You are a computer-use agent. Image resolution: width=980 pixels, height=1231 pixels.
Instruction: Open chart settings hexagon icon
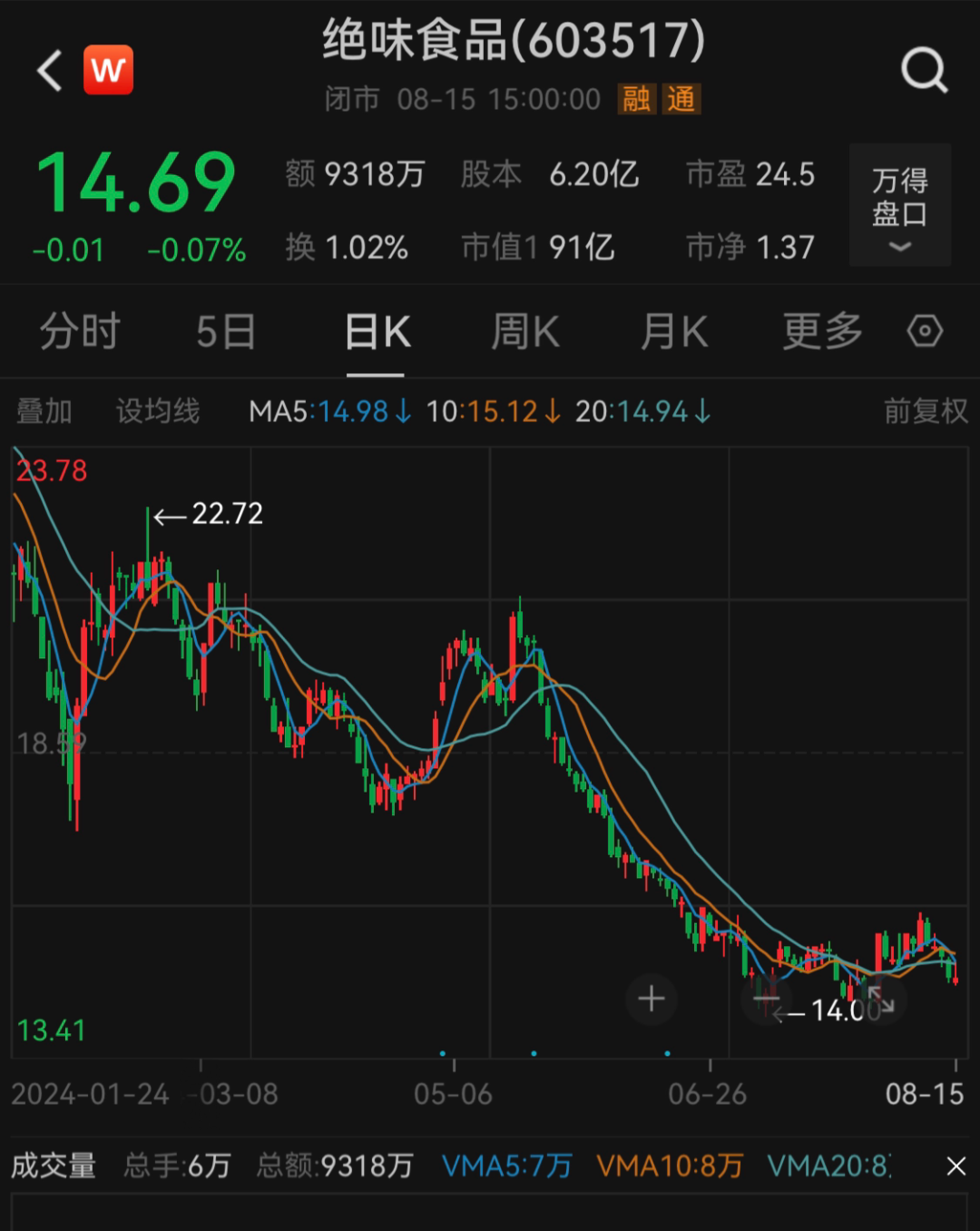click(x=925, y=331)
